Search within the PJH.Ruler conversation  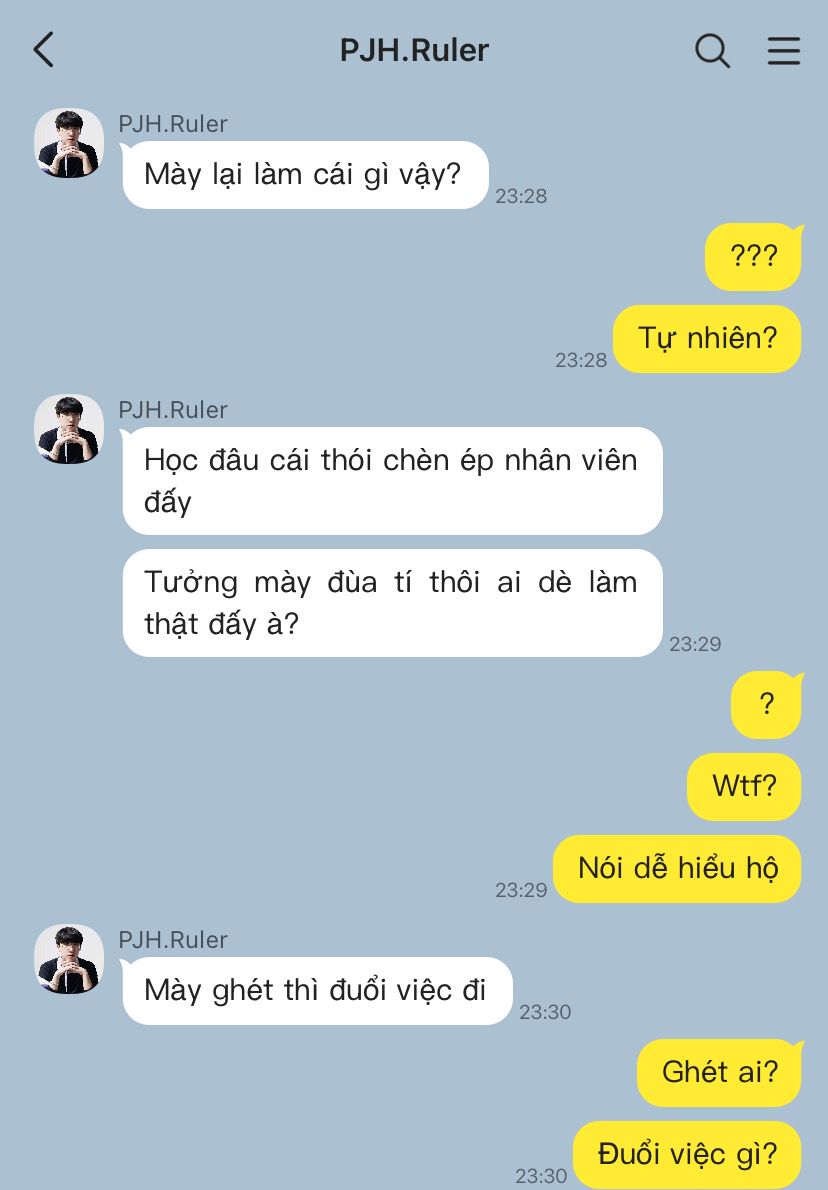(x=712, y=50)
